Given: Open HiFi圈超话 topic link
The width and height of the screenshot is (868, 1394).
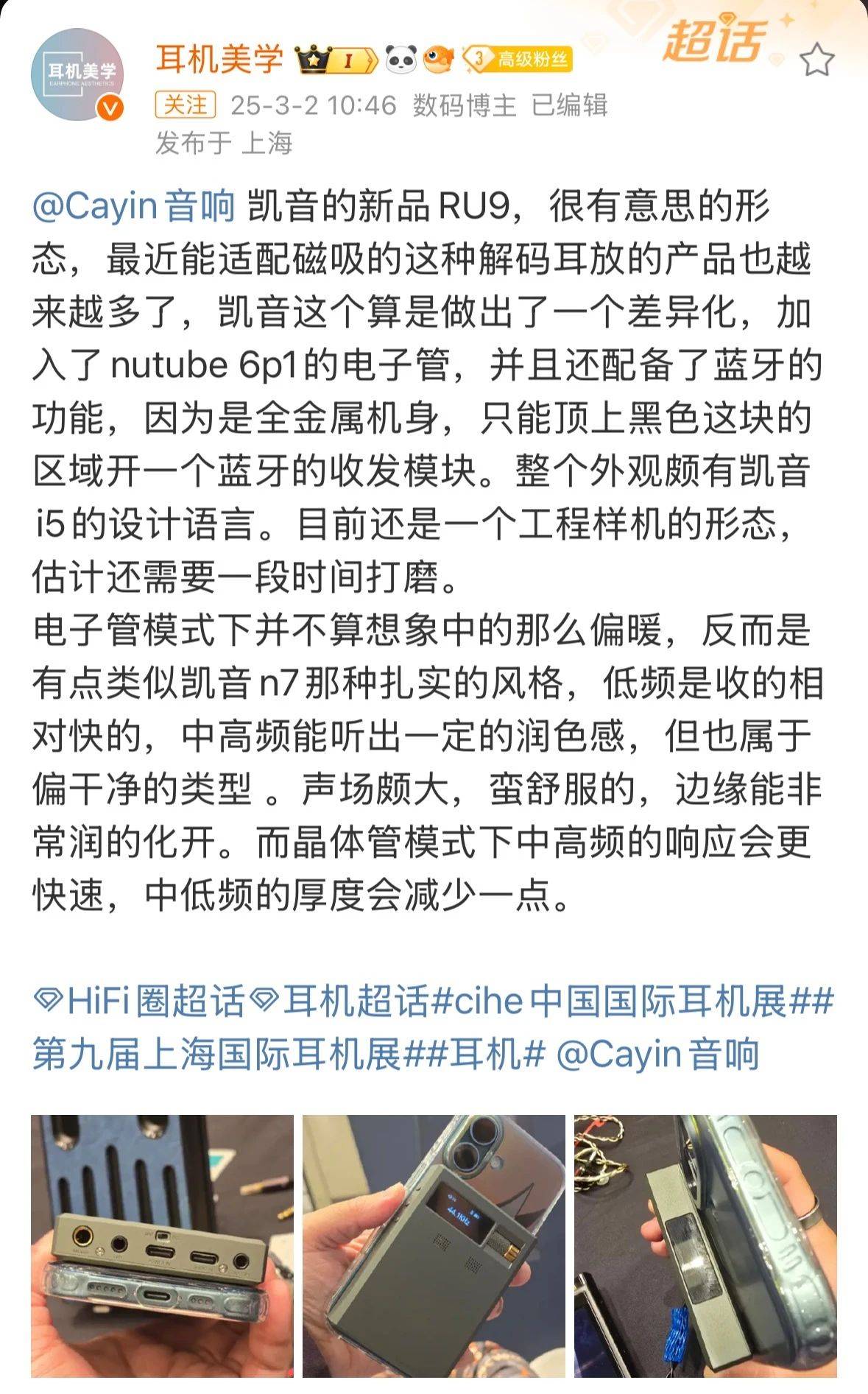Looking at the screenshot, I should click(140, 1002).
